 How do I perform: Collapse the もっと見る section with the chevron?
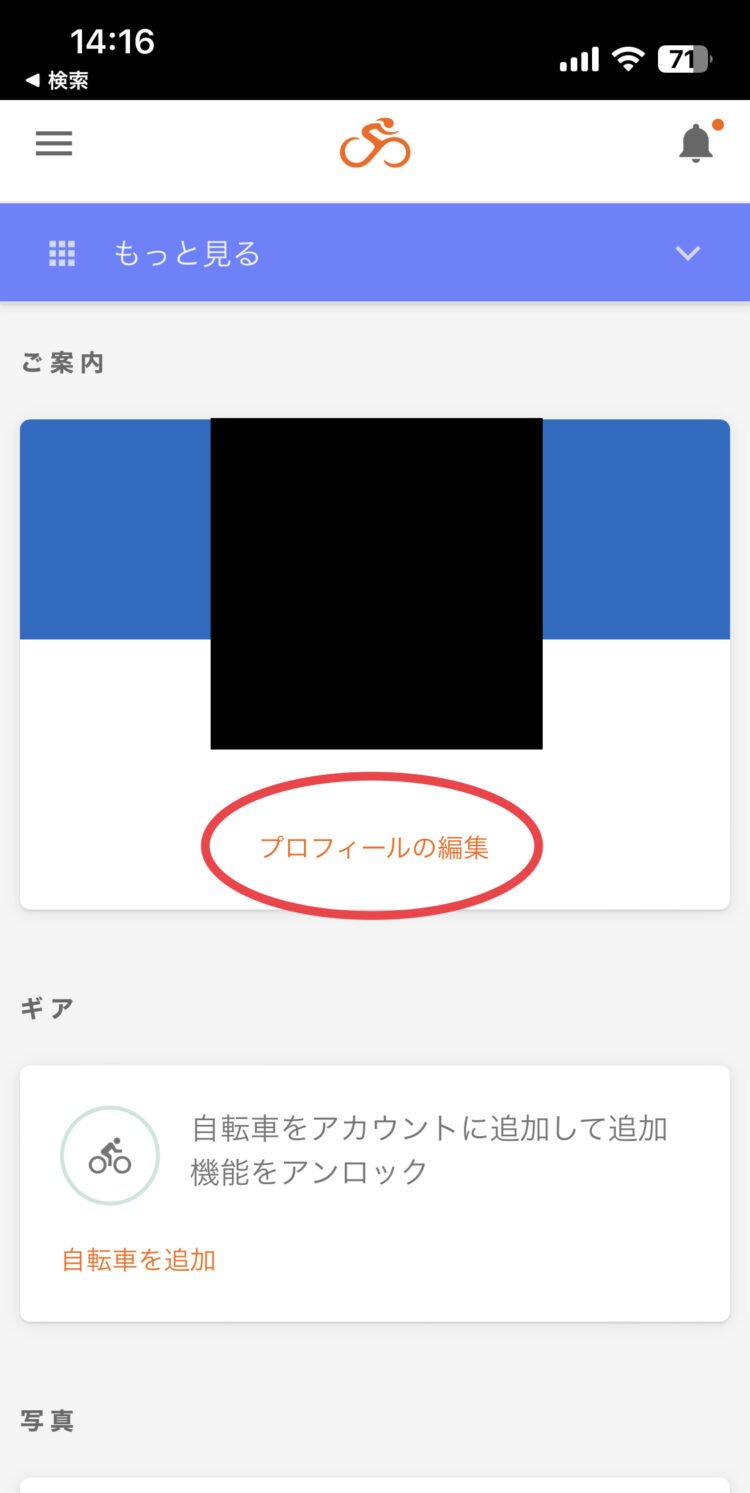[x=687, y=253]
